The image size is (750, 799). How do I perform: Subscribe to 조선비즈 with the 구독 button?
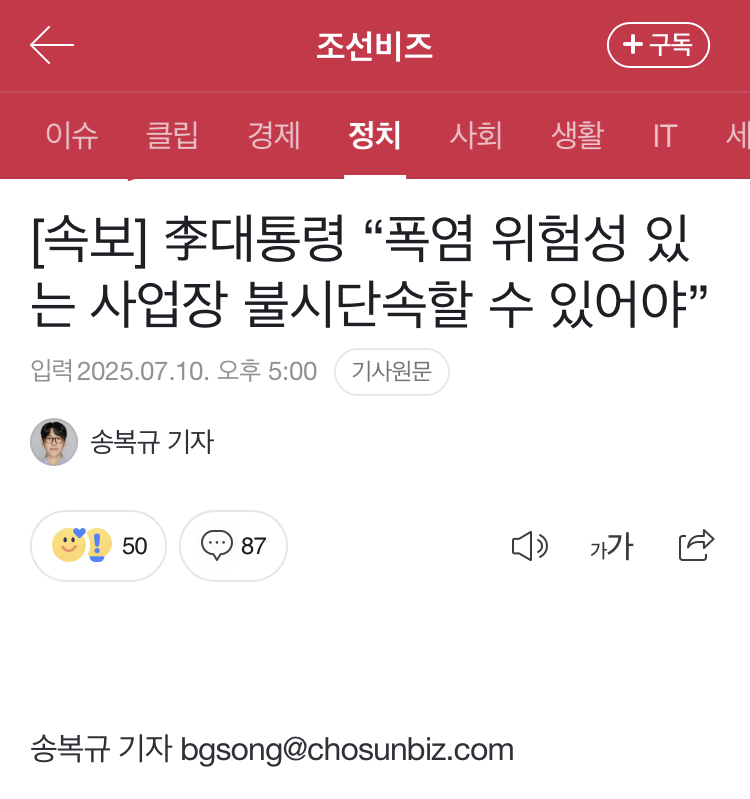(x=658, y=45)
